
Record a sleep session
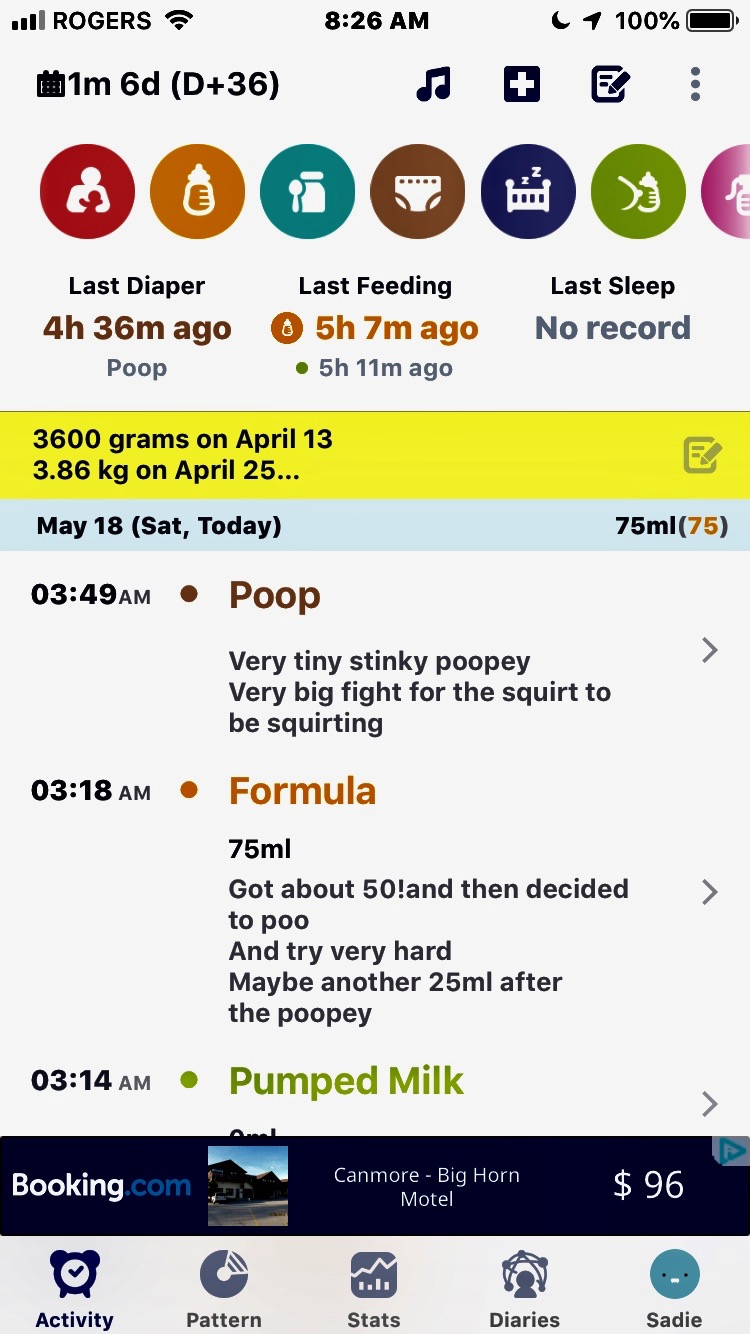point(528,192)
